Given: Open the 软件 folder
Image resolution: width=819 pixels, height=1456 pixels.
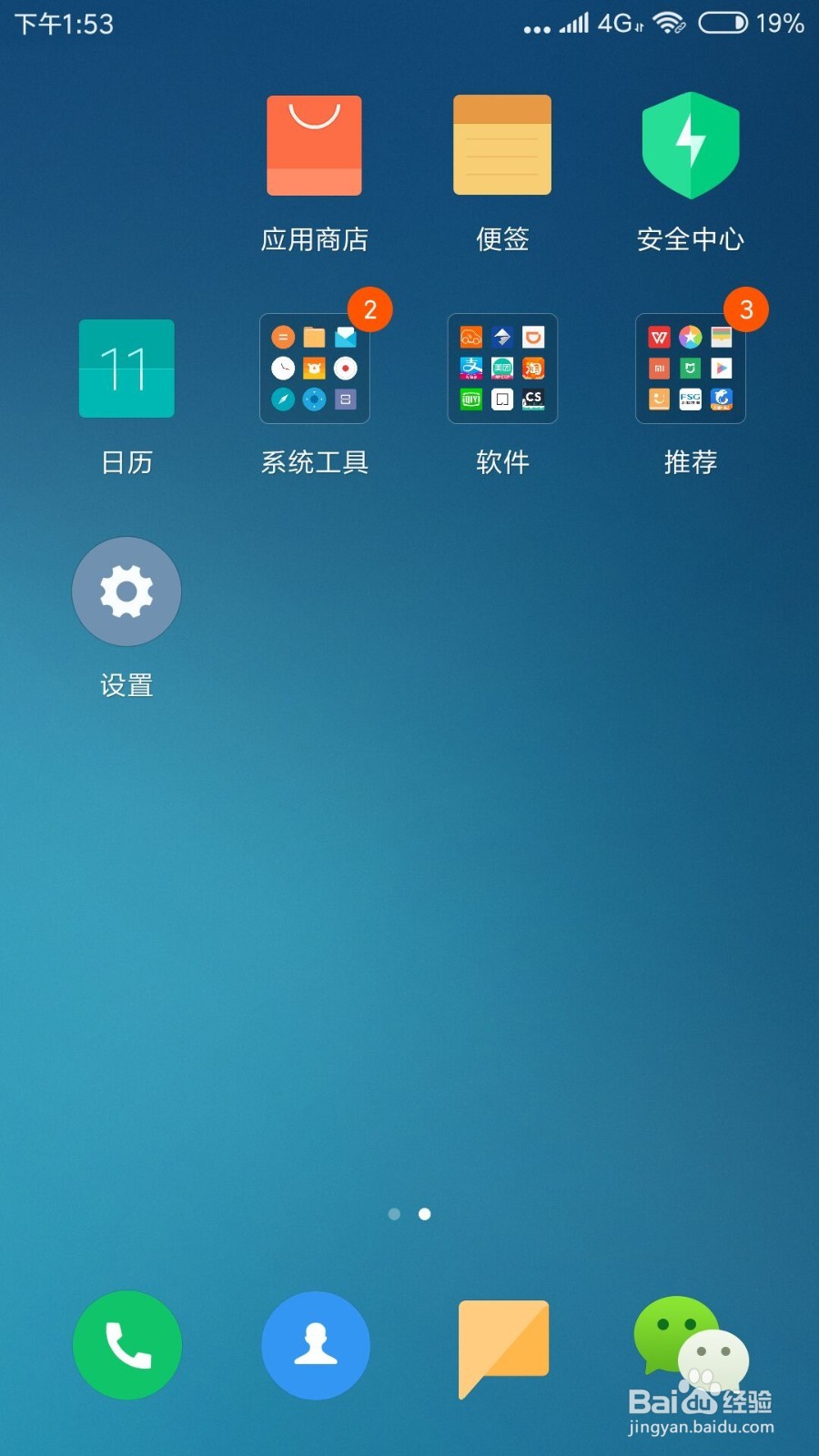Looking at the screenshot, I should (x=502, y=369).
